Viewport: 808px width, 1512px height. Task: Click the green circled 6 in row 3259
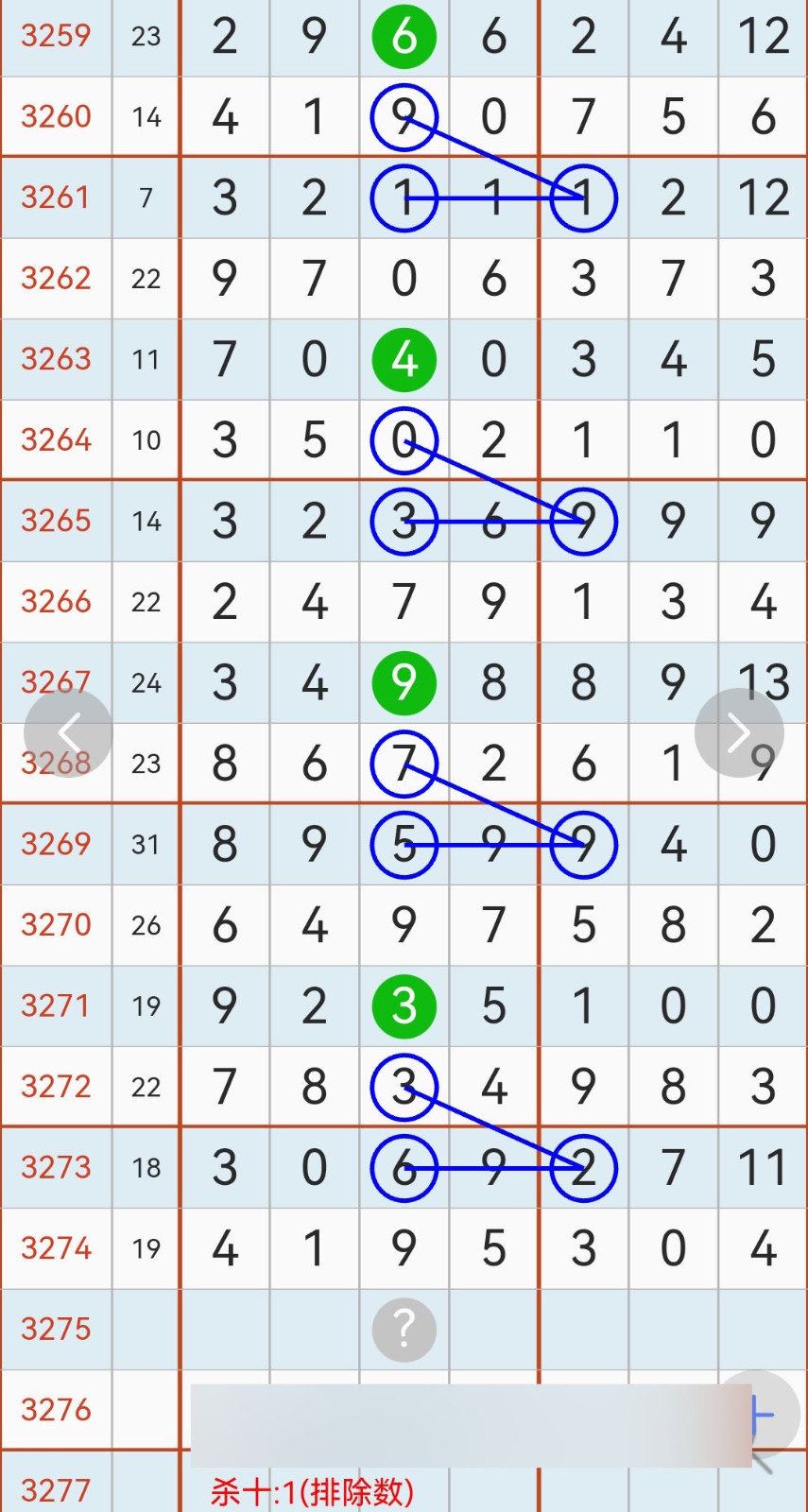pyautogui.click(x=404, y=36)
